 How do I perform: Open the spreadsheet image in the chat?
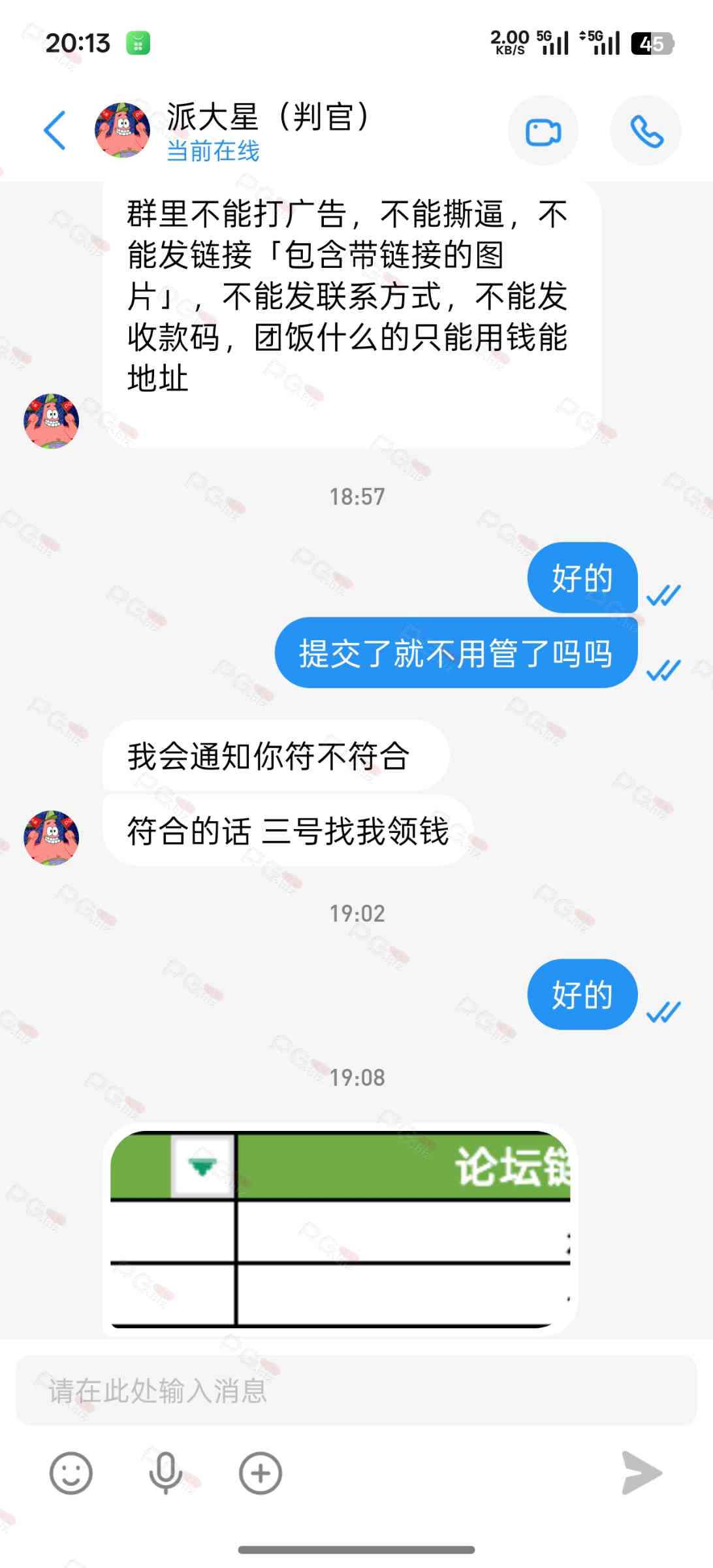tap(340, 1228)
